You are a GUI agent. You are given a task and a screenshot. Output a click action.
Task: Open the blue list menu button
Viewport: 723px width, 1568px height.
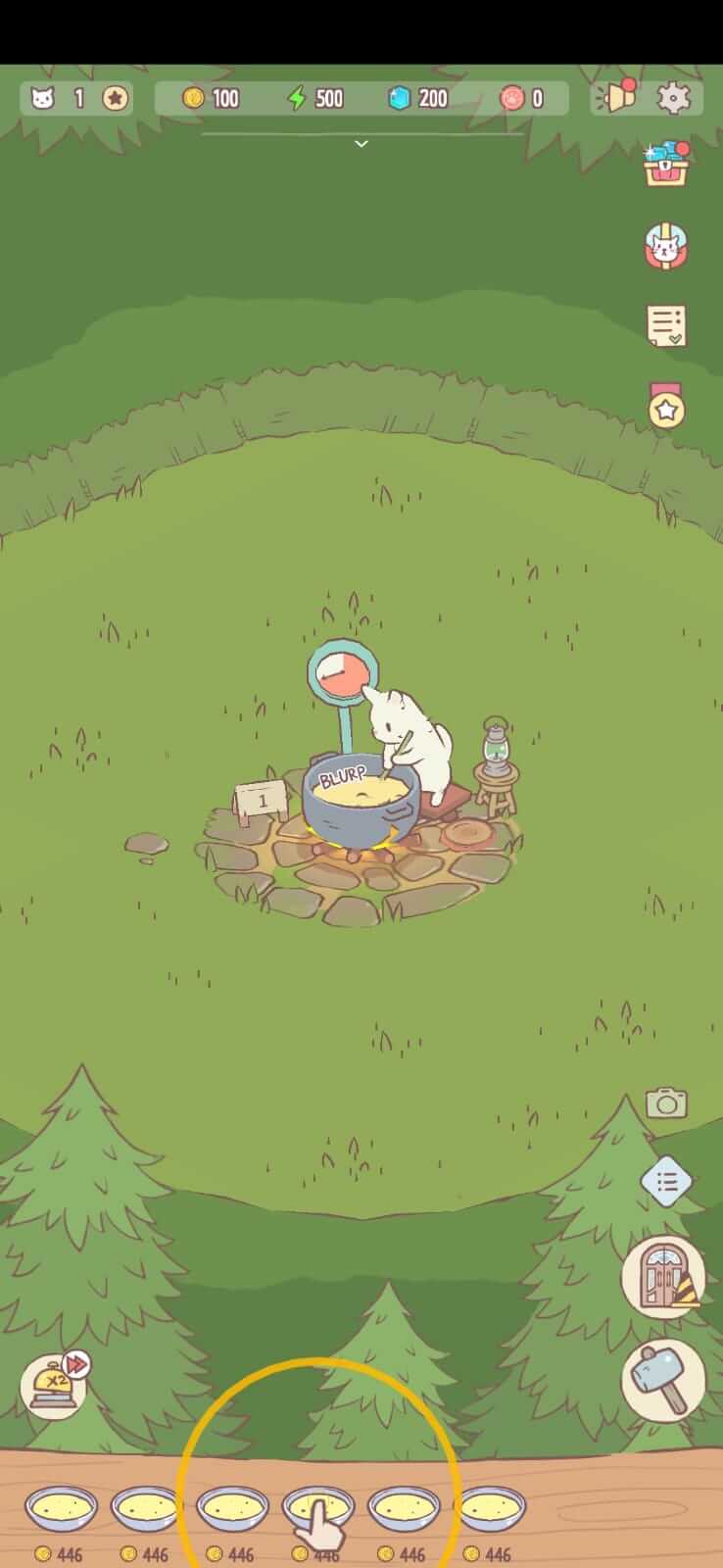(x=666, y=1182)
